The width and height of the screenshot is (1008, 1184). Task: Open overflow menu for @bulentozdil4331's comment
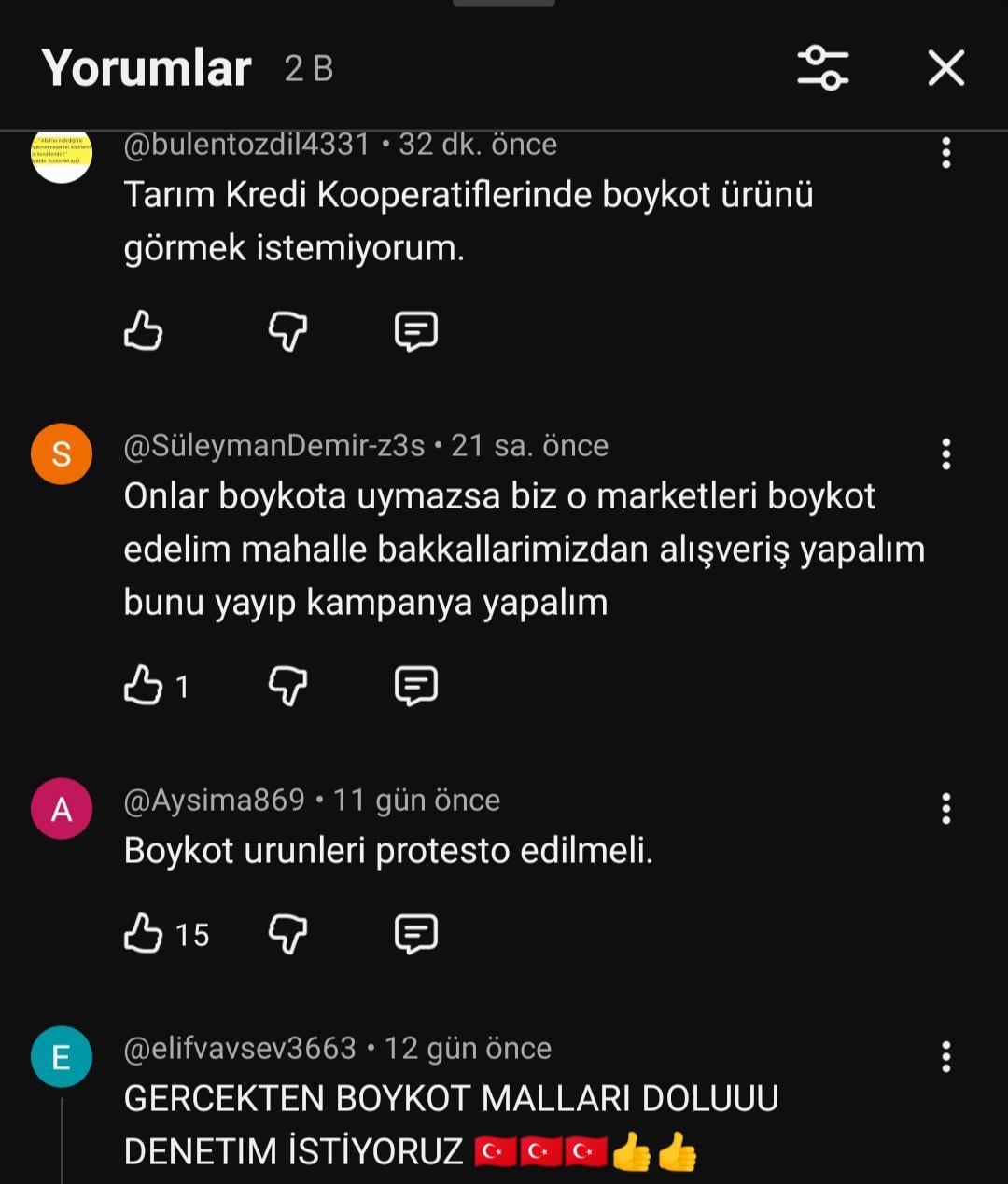[945, 153]
